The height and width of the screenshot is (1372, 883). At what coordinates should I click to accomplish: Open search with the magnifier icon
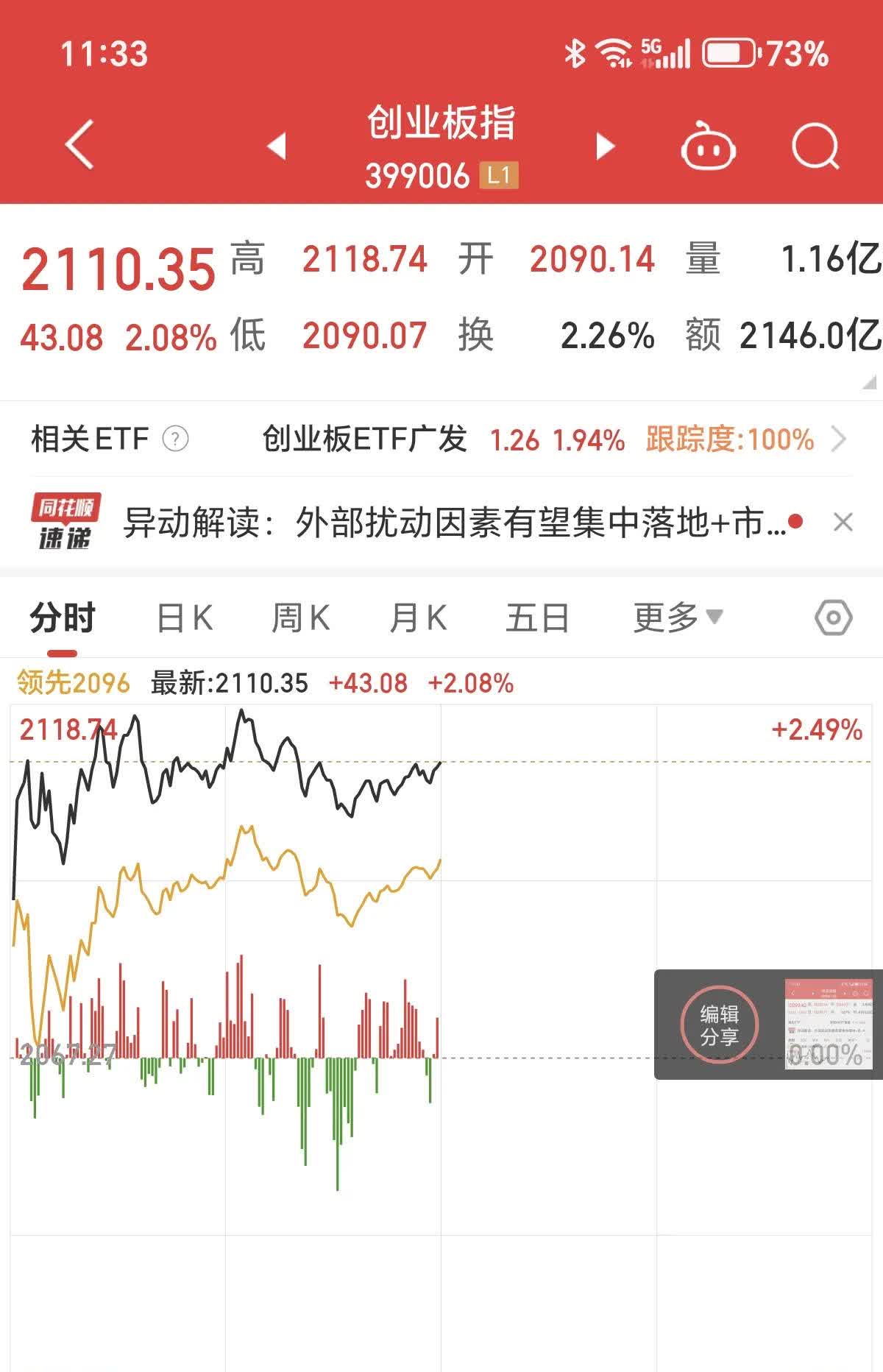tap(815, 146)
